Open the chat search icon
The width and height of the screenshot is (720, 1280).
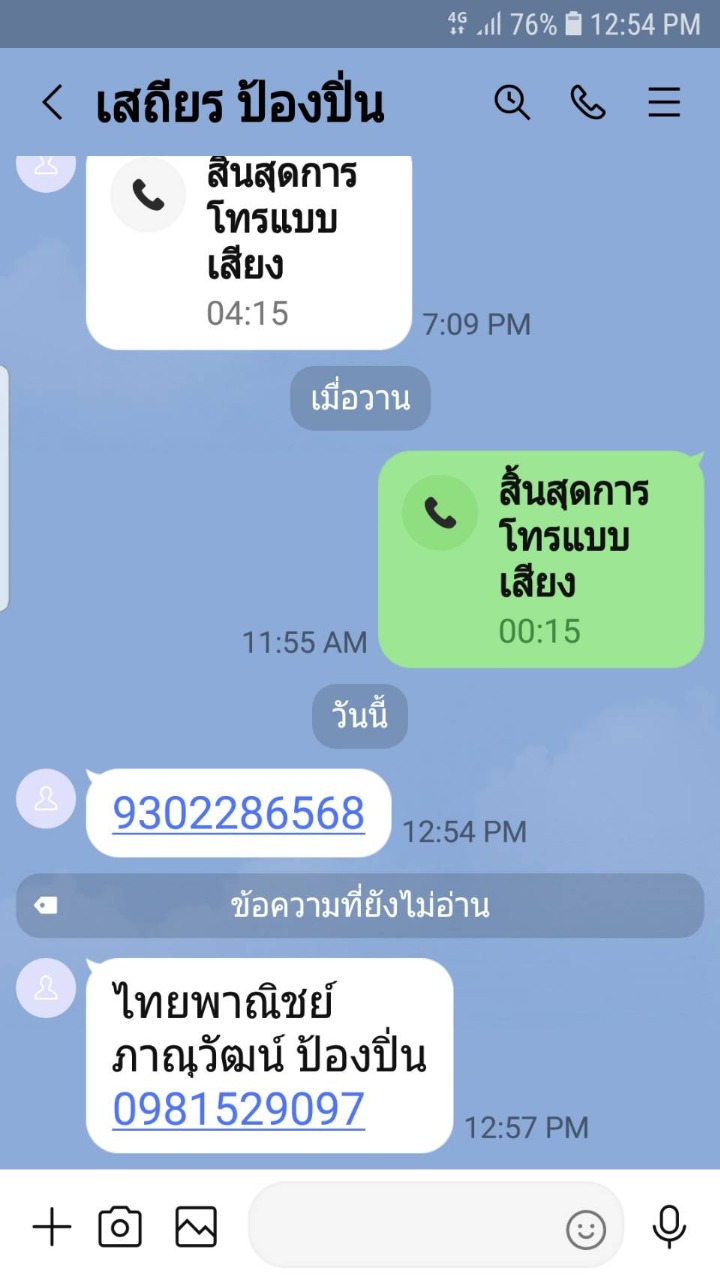click(x=512, y=102)
